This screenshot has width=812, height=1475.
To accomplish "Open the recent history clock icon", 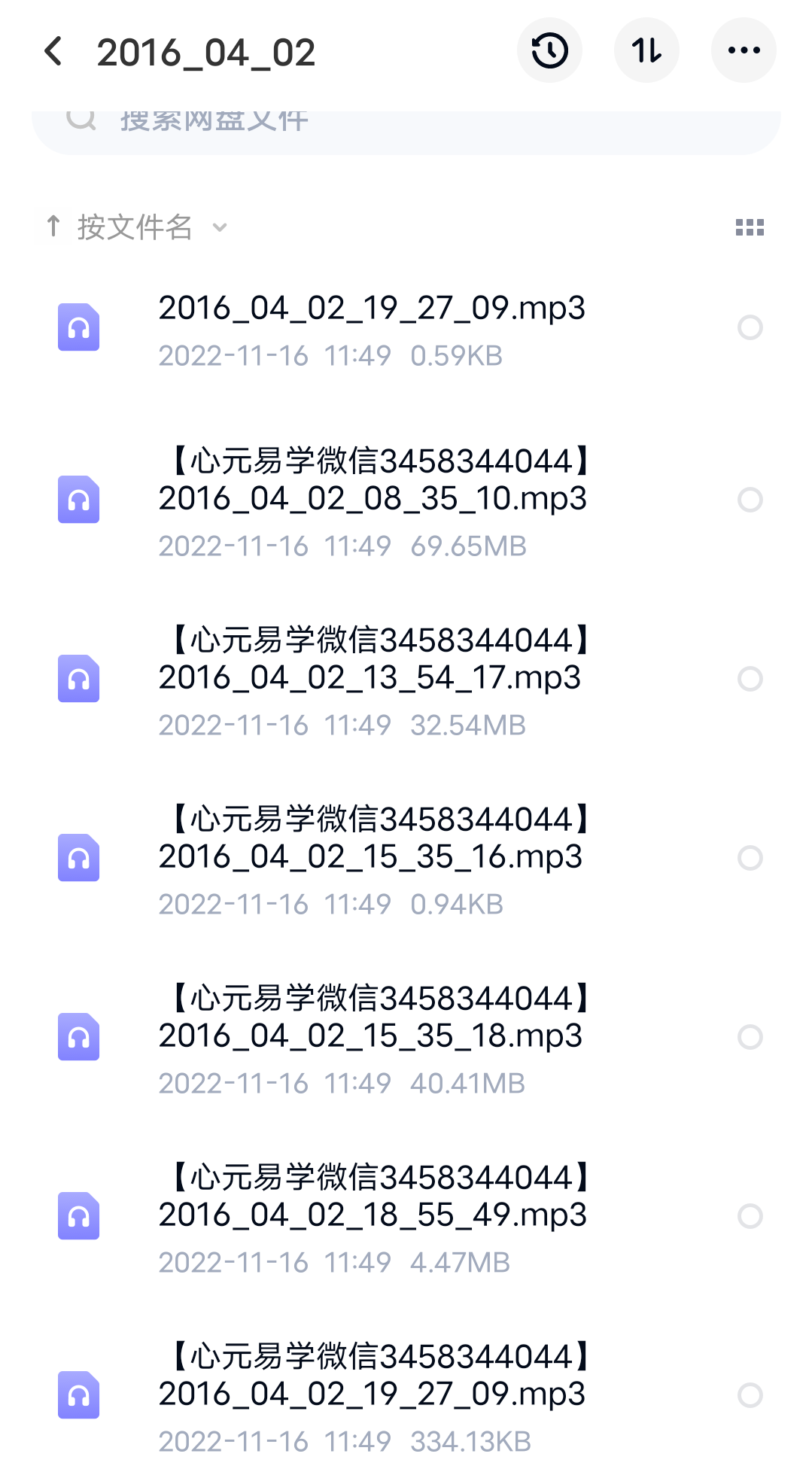I will tap(549, 51).
